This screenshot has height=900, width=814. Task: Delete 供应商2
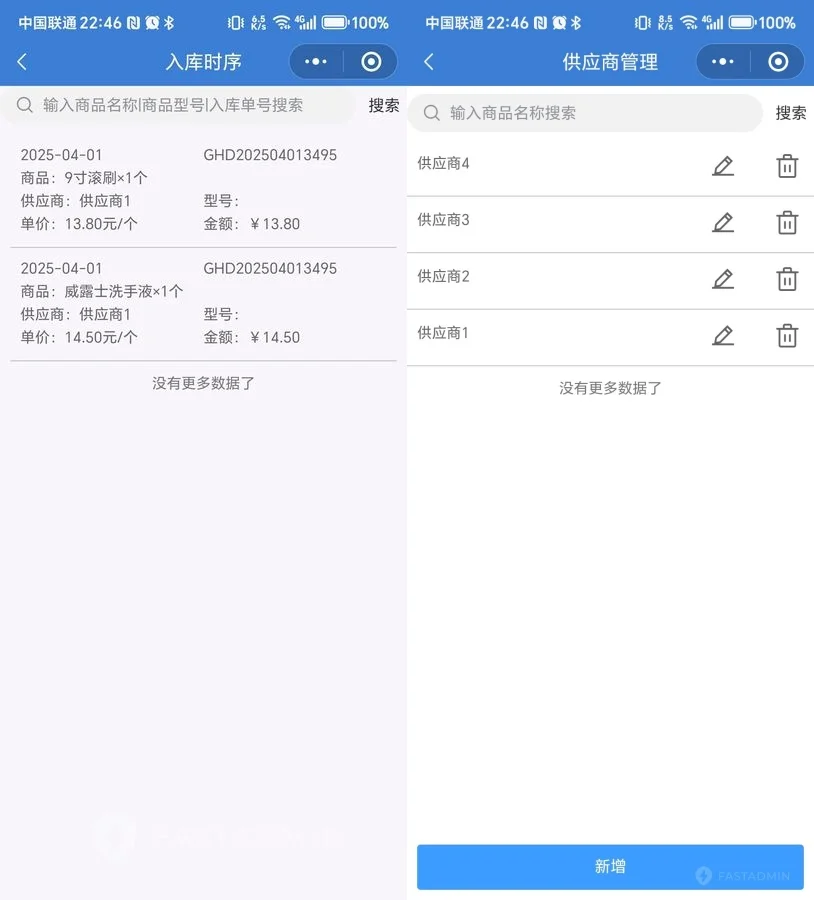click(x=787, y=279)
